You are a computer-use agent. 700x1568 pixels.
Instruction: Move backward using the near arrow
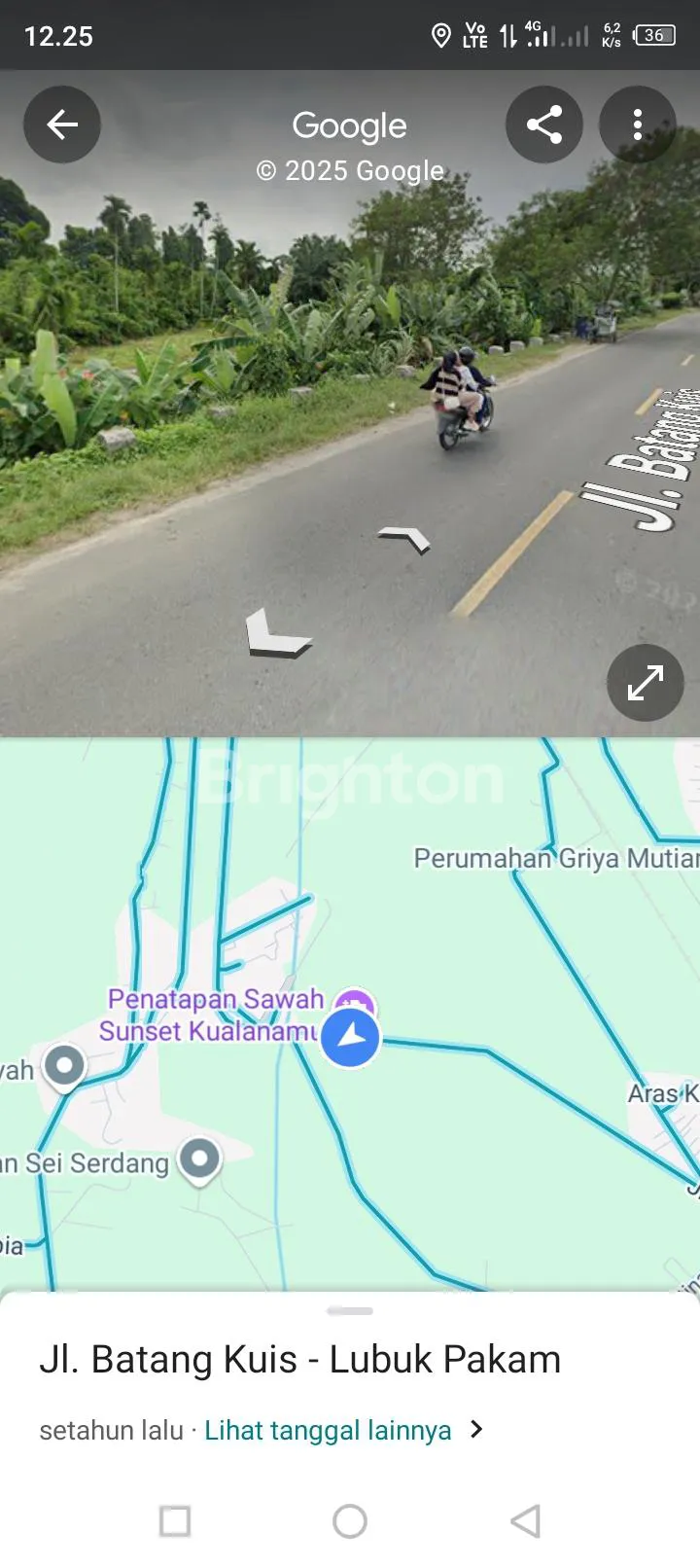[x=275, y=634]
